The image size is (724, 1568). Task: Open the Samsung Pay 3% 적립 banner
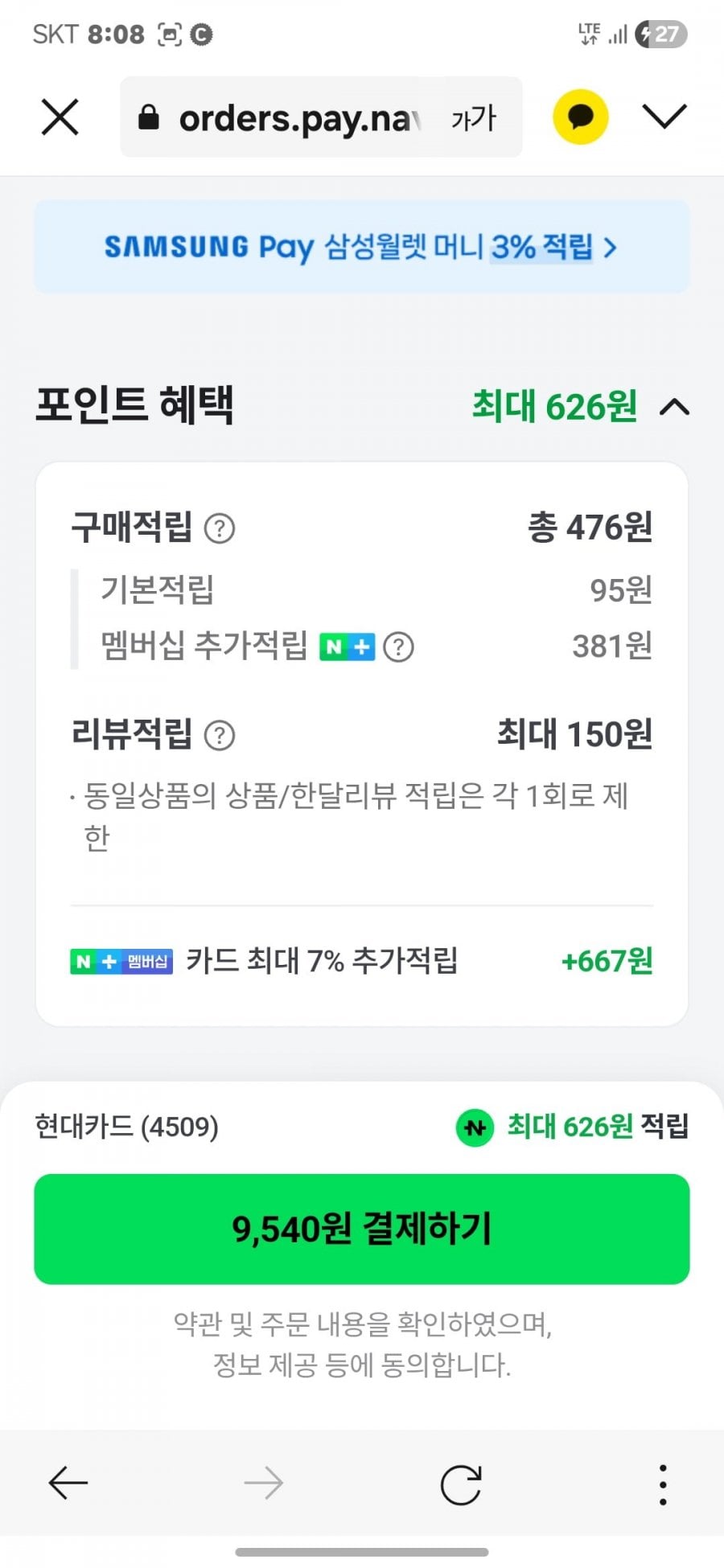(x=361, y=247)
